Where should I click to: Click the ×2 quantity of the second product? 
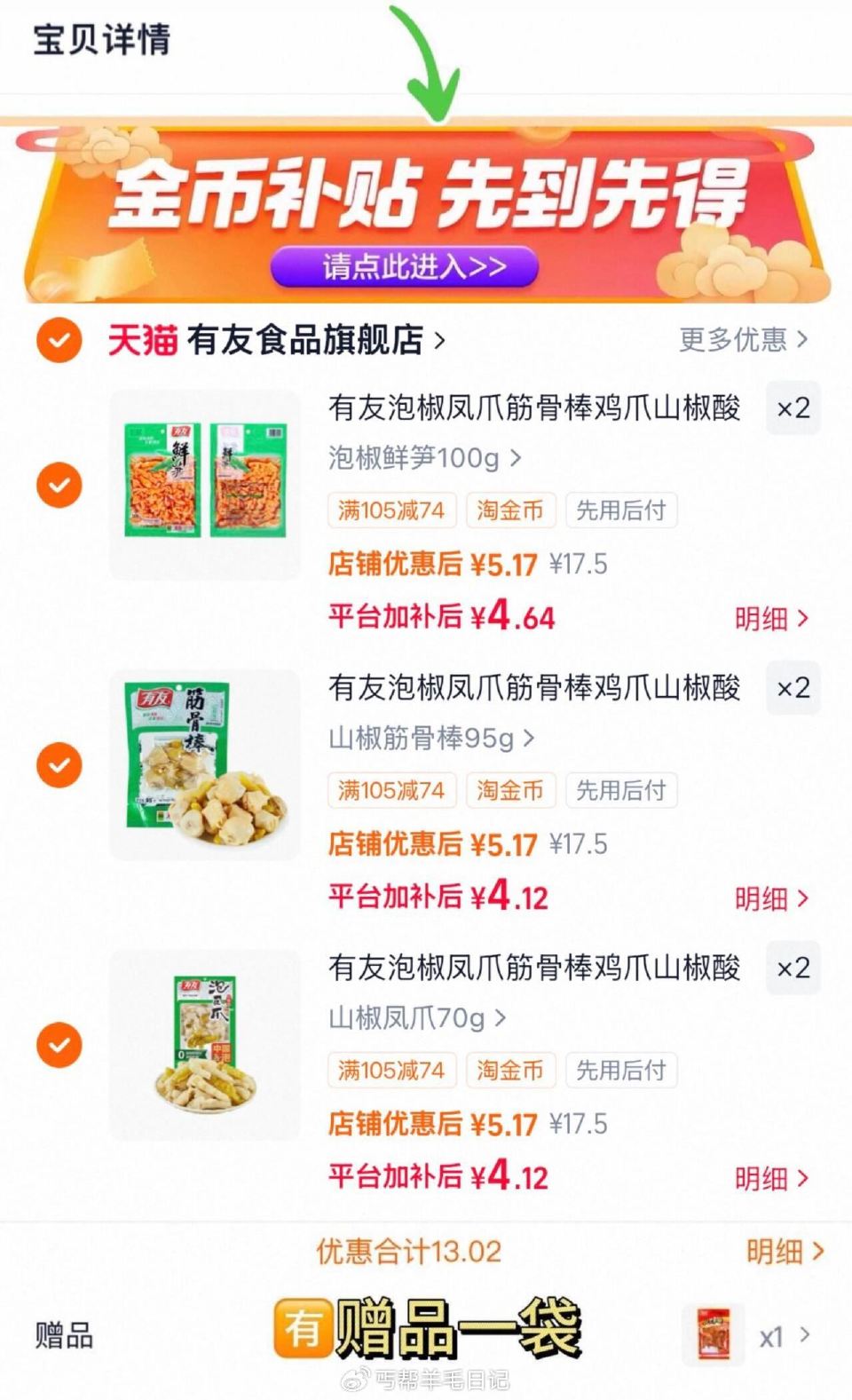(792, 688)
